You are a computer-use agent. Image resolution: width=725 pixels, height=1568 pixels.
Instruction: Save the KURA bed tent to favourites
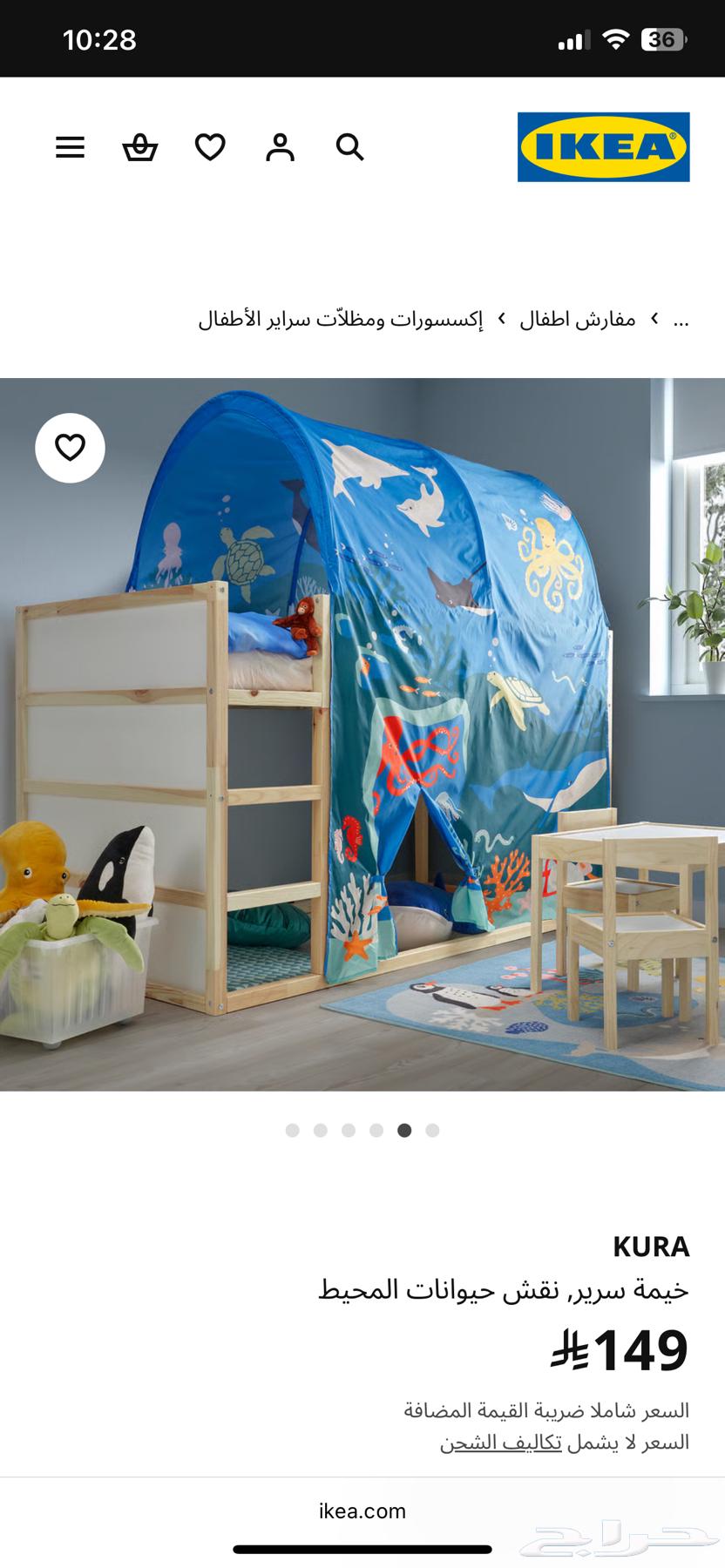(70, 448)
